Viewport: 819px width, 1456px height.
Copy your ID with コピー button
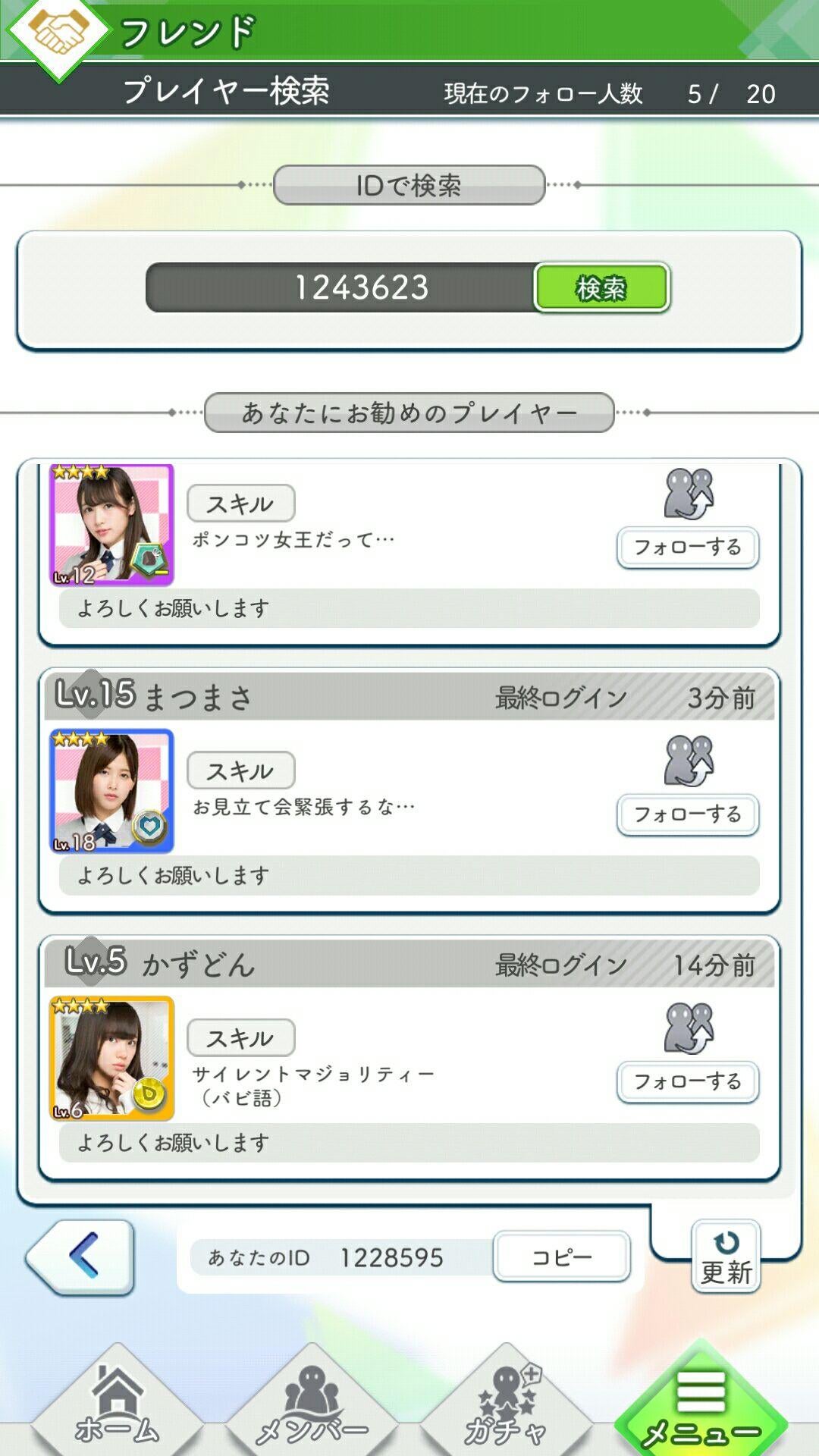coord(561,1257)
